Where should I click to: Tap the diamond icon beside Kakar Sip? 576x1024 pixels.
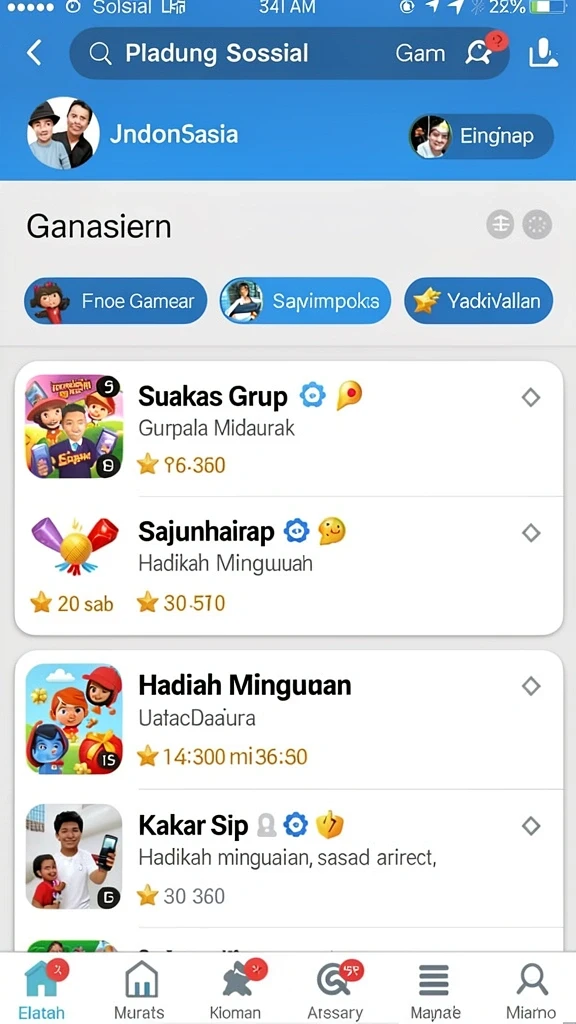(531, 826)
